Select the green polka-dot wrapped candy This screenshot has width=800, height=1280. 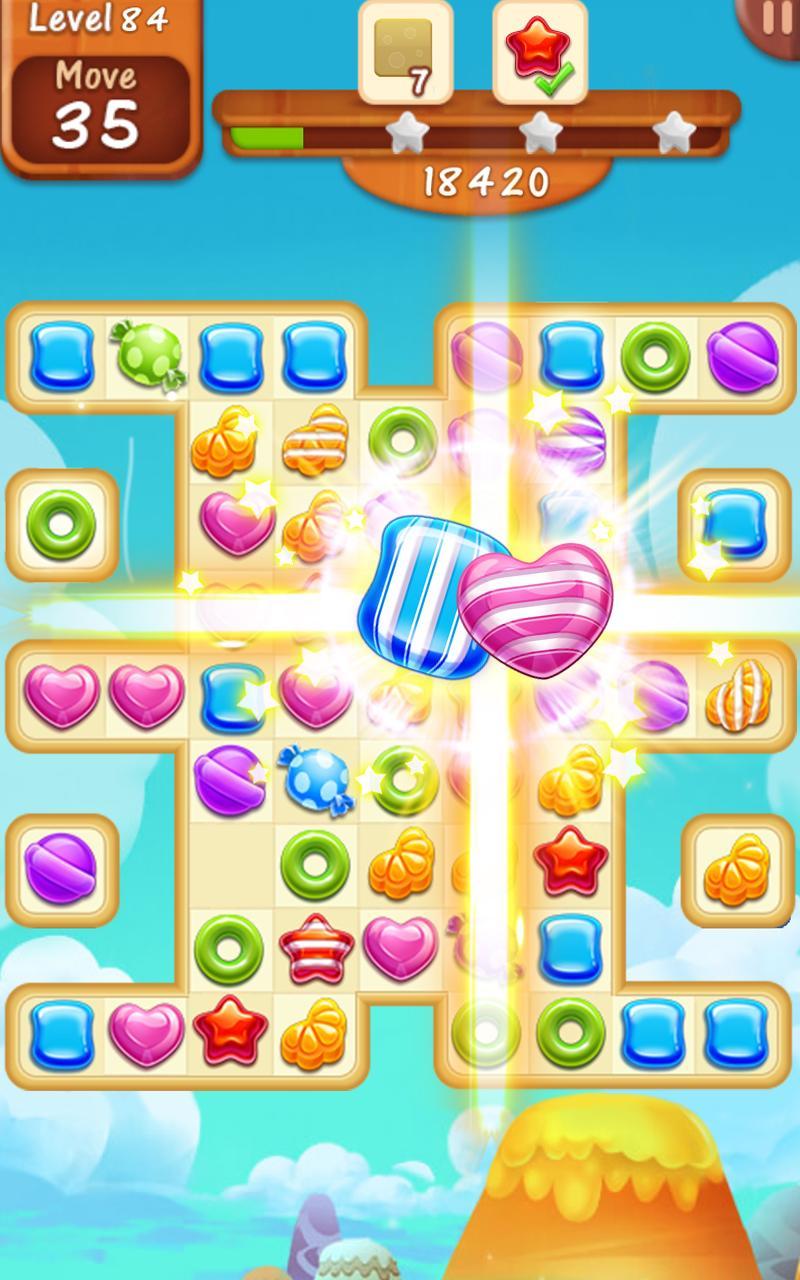[147, 355]
